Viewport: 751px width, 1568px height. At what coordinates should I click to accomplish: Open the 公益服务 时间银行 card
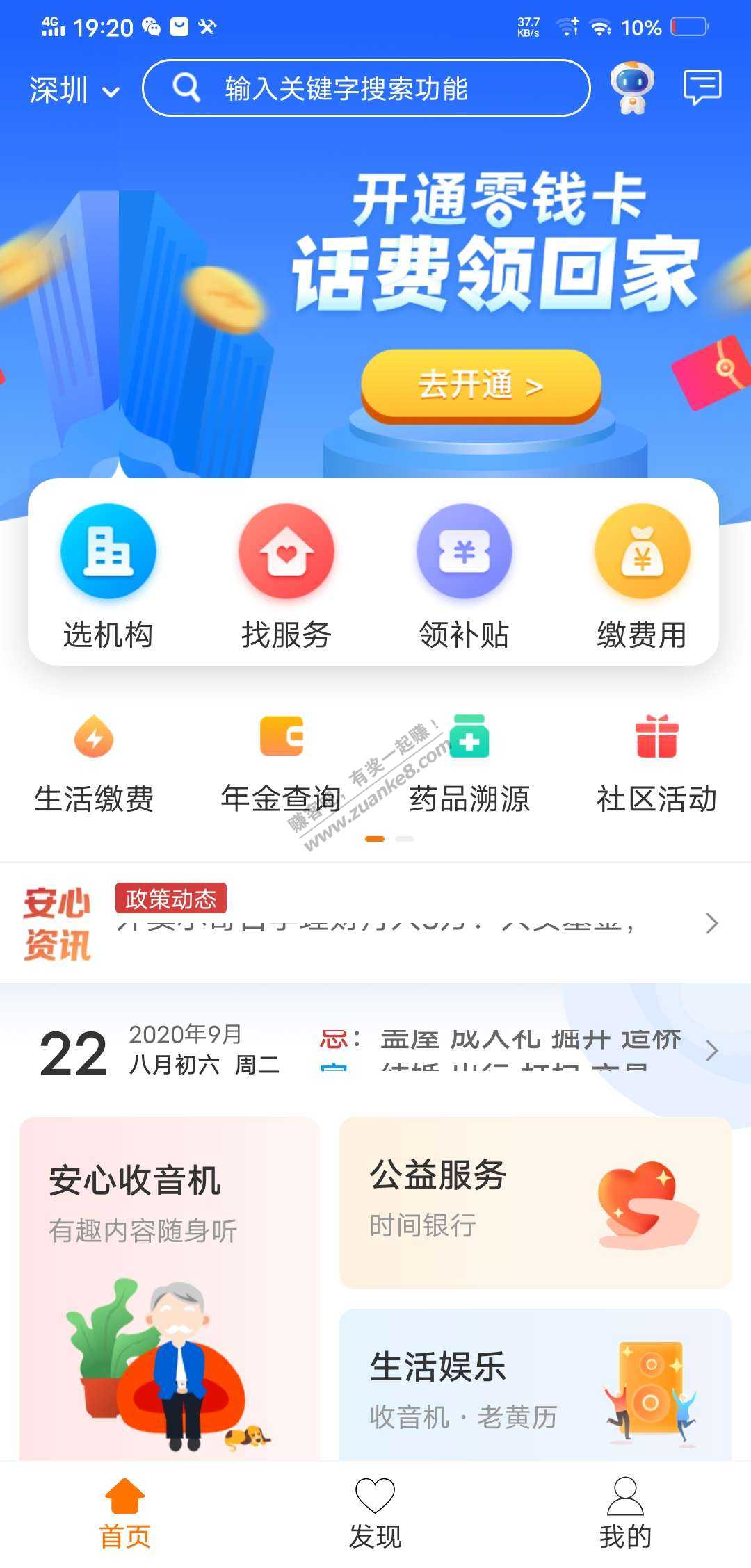point(535,1202)
